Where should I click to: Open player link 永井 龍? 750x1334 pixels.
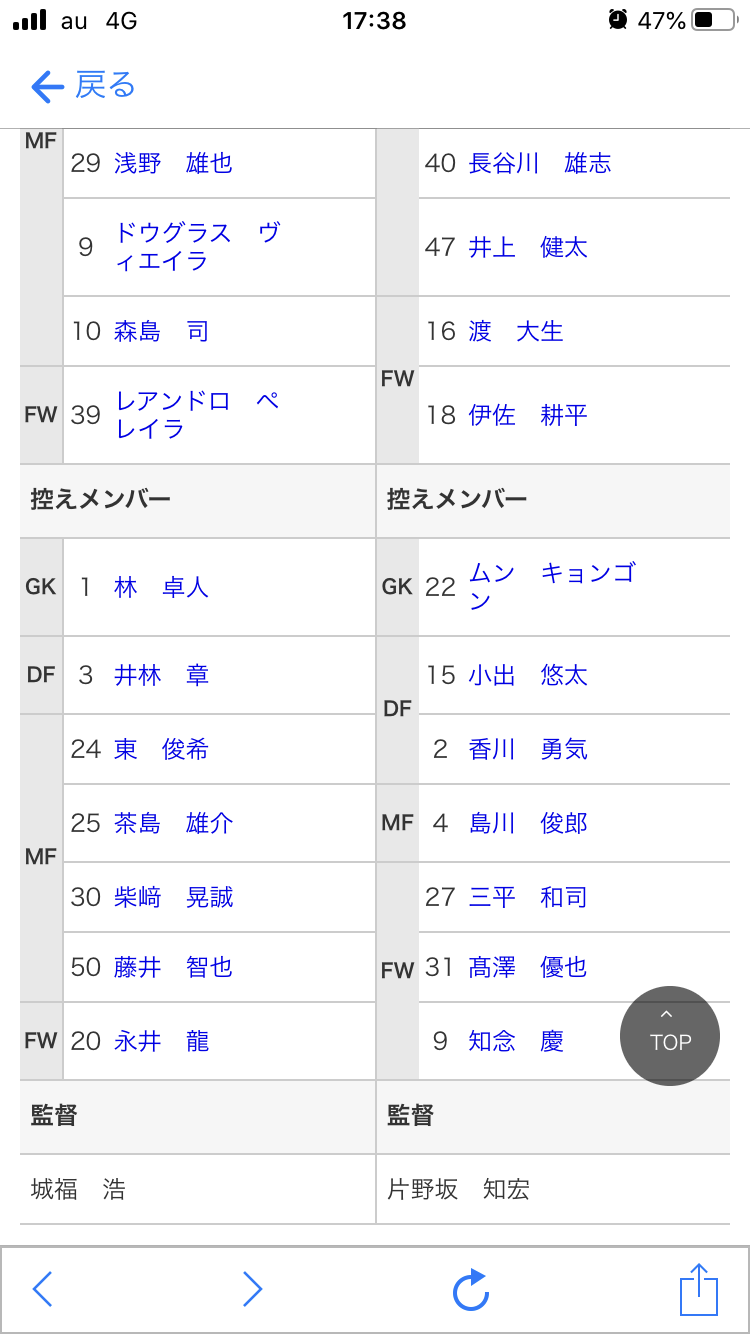tap(161, 1042)
